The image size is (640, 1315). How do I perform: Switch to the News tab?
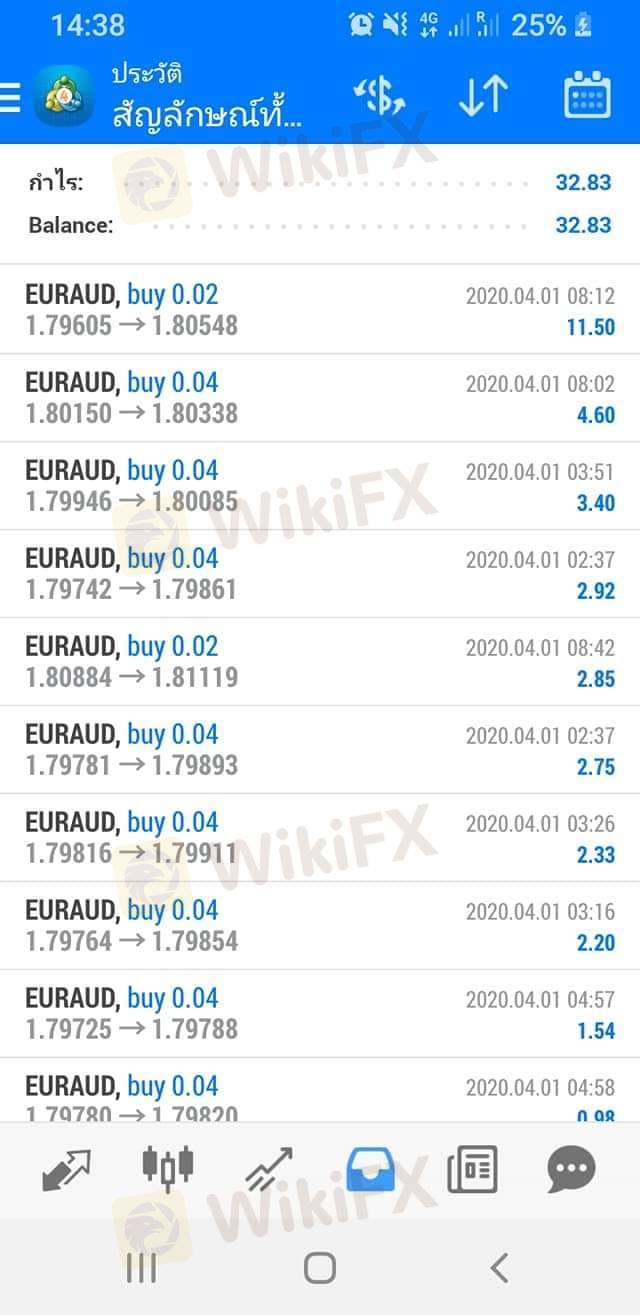coord(472,1169)
